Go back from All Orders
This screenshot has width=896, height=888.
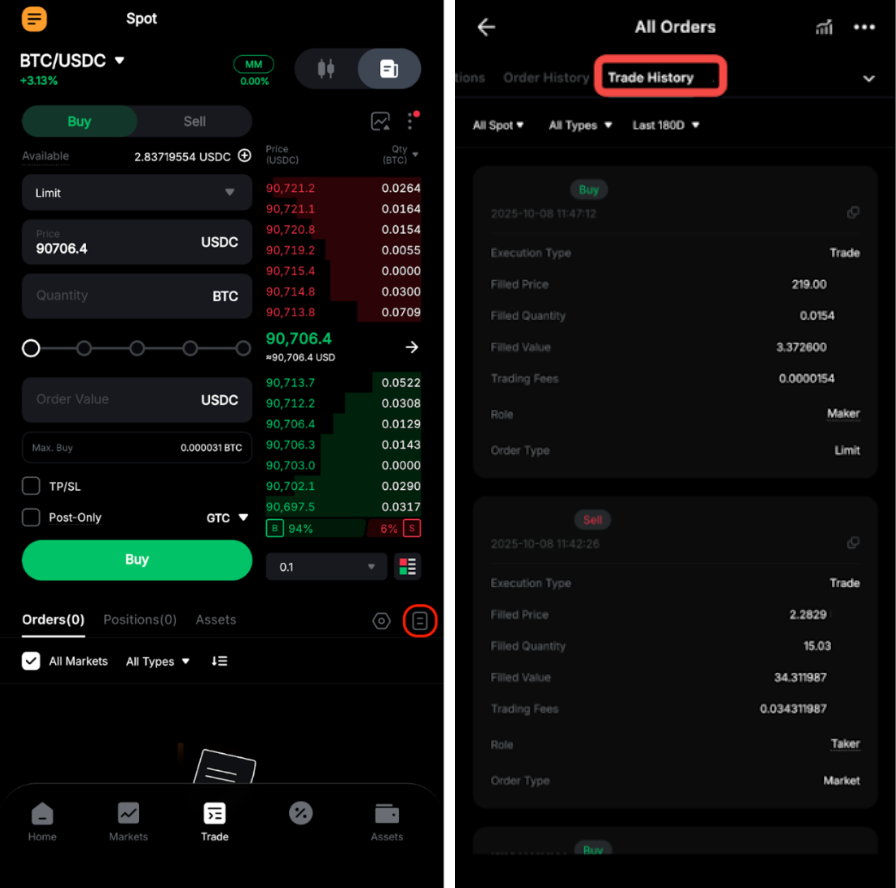487,27
